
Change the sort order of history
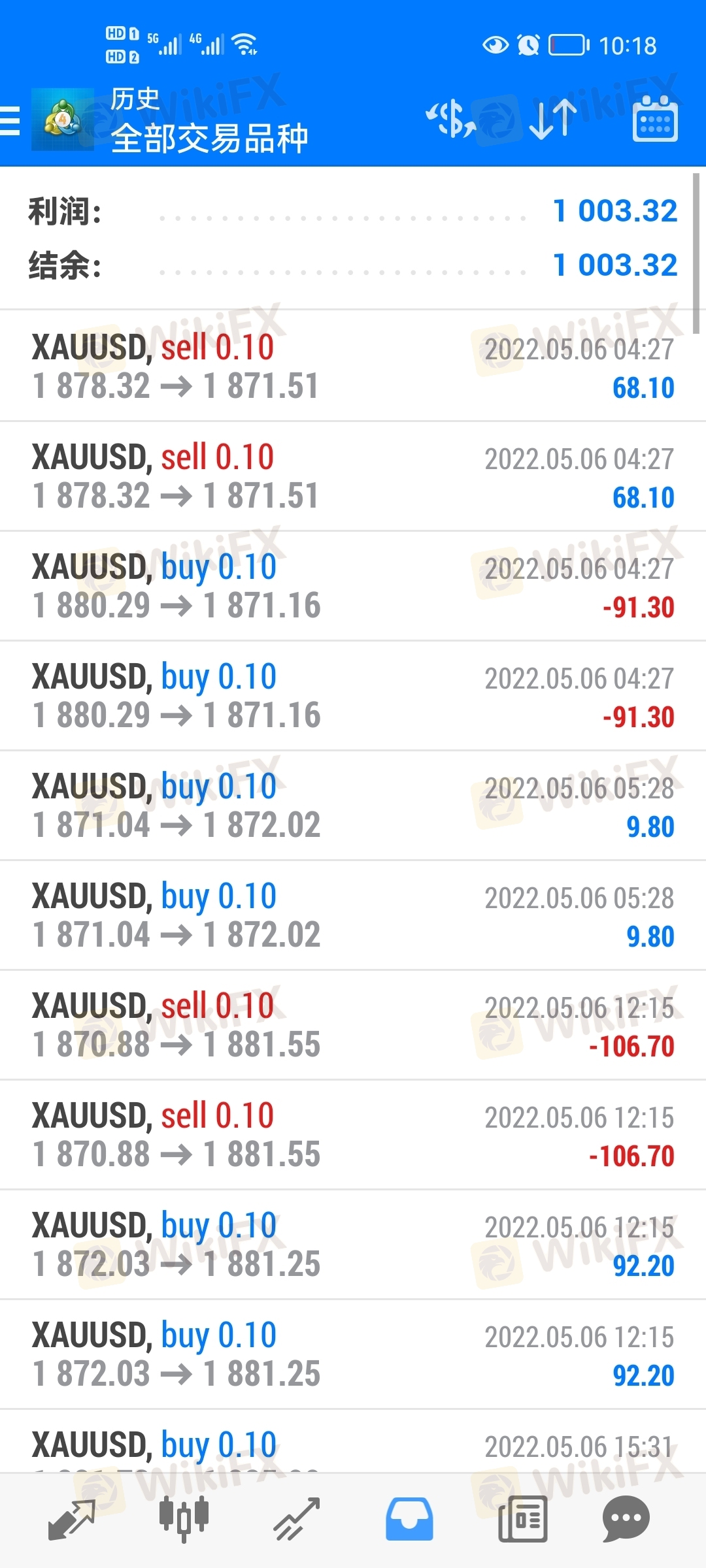[552, 120]
